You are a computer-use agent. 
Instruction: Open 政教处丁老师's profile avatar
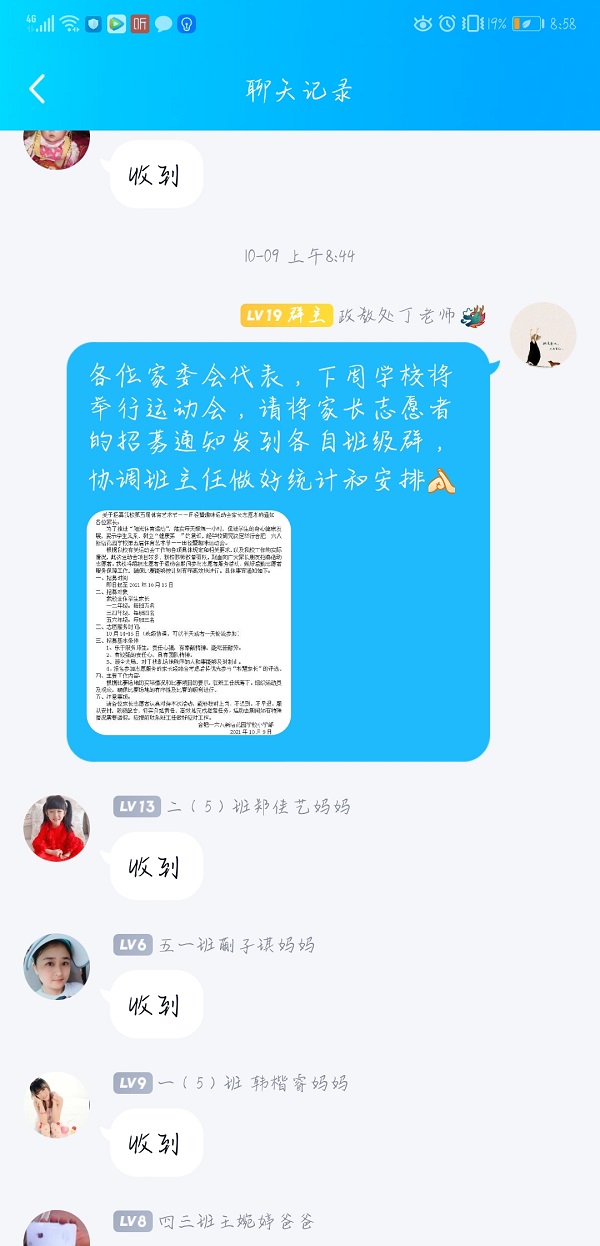click(x=543, y=335)
